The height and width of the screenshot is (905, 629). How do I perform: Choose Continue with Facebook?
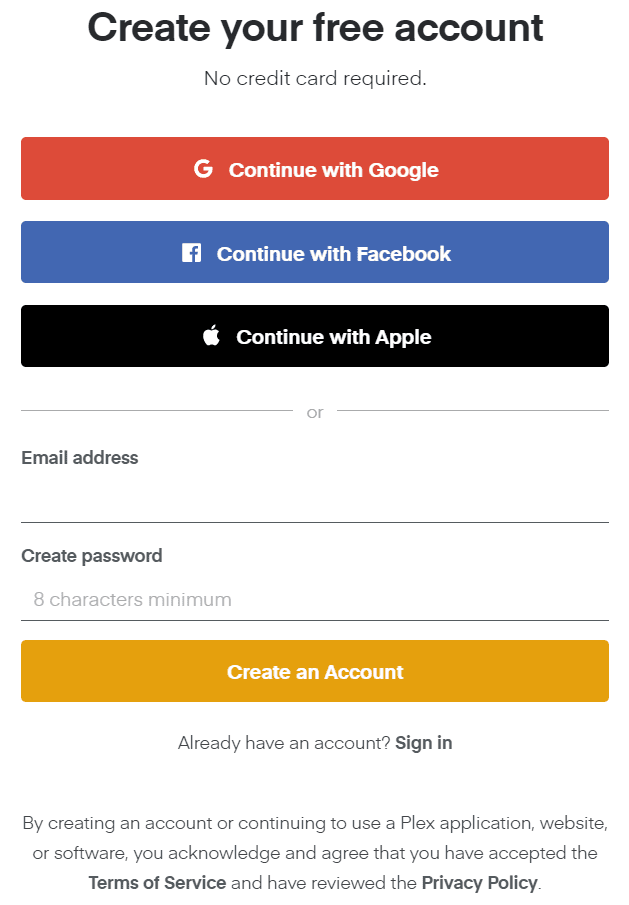click(314, 253)
